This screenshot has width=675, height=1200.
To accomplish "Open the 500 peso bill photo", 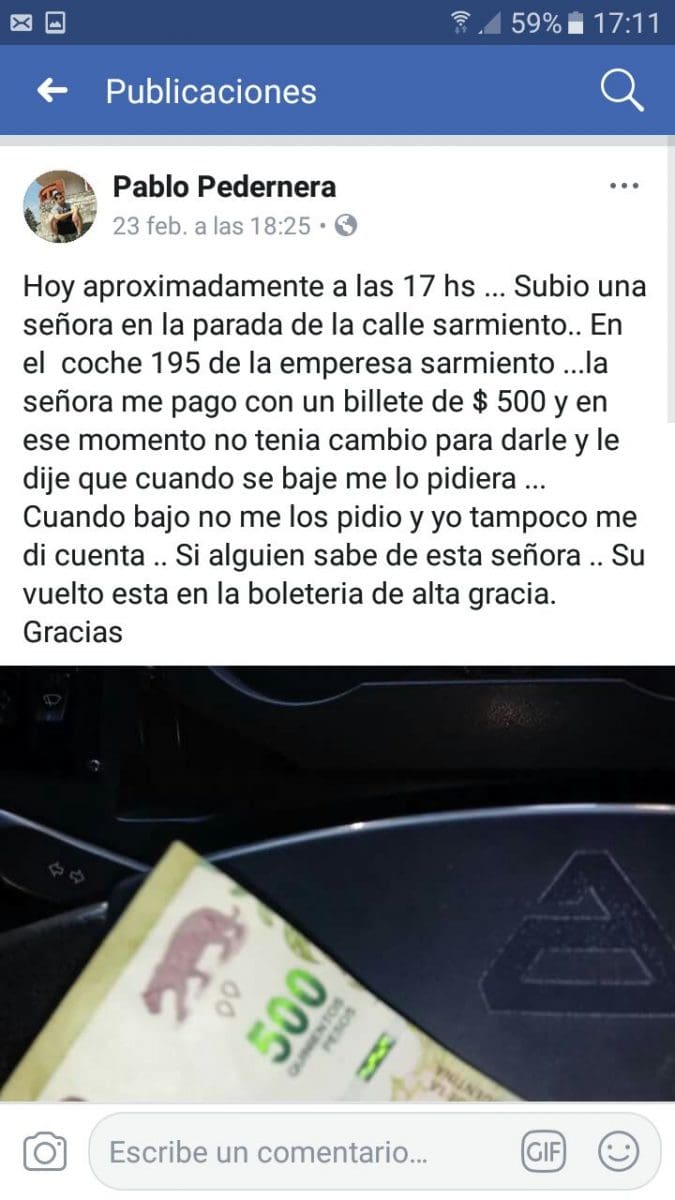I will (337, 883).
